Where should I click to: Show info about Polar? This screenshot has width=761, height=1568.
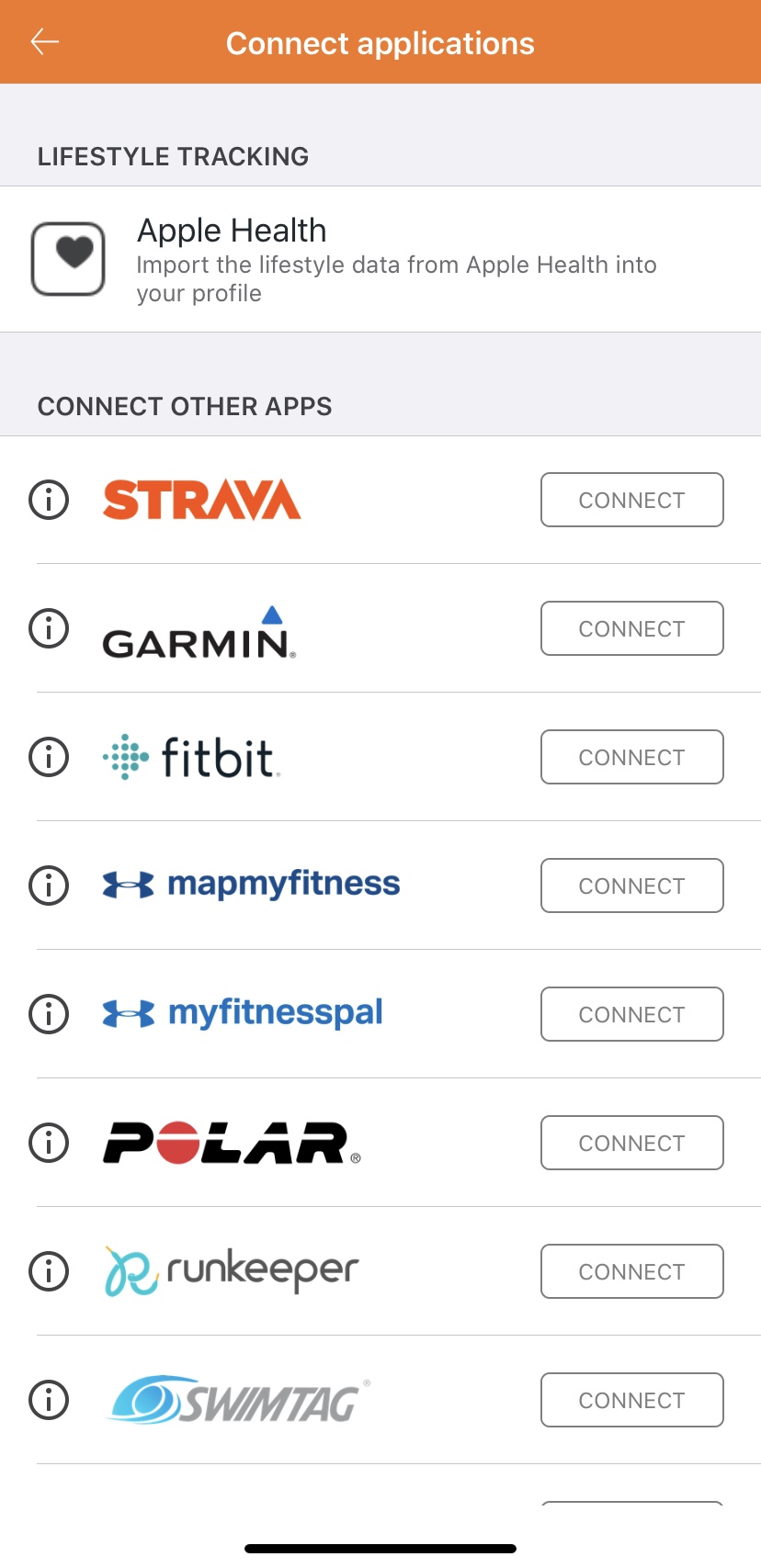coord(49,1143)
